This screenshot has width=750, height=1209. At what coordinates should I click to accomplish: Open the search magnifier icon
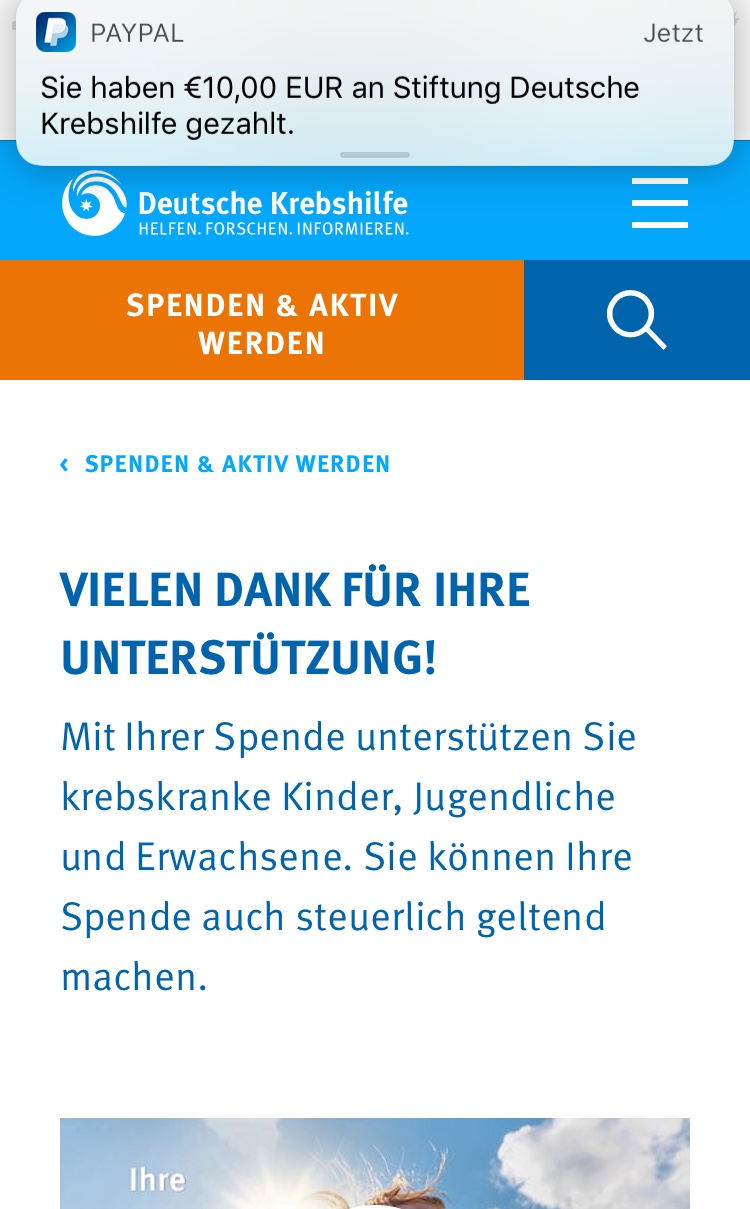tap(637, 320)
